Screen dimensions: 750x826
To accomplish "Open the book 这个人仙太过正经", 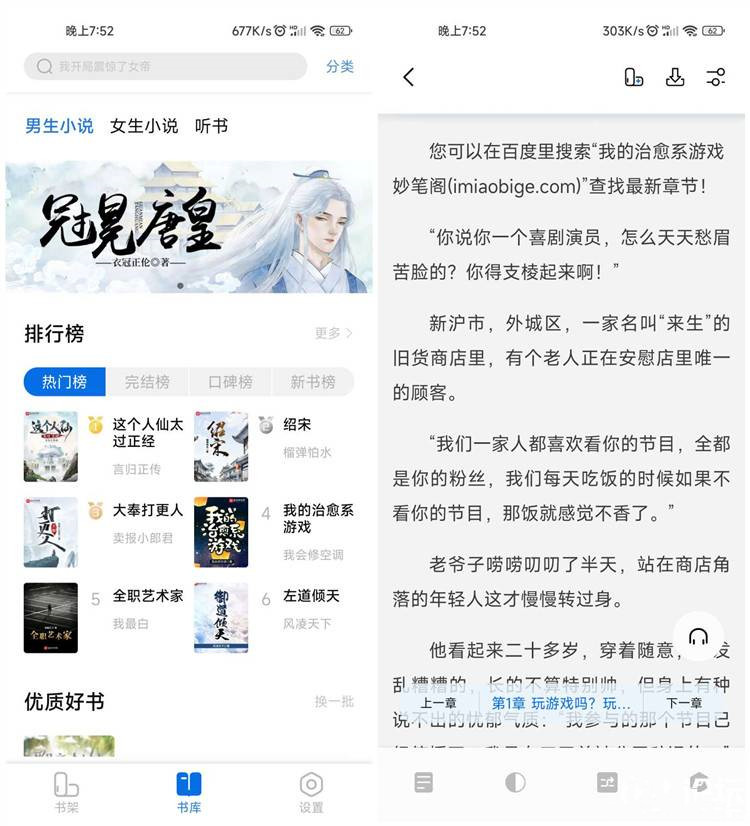I will 147,432.
